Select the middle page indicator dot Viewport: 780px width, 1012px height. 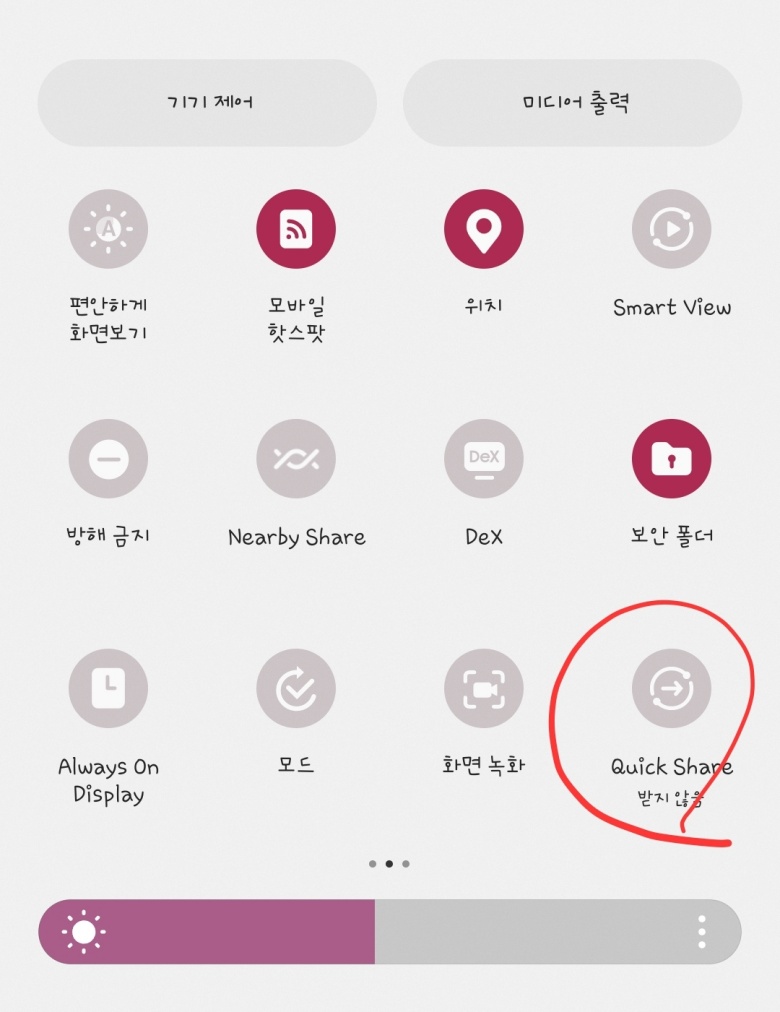pos(390,863)
